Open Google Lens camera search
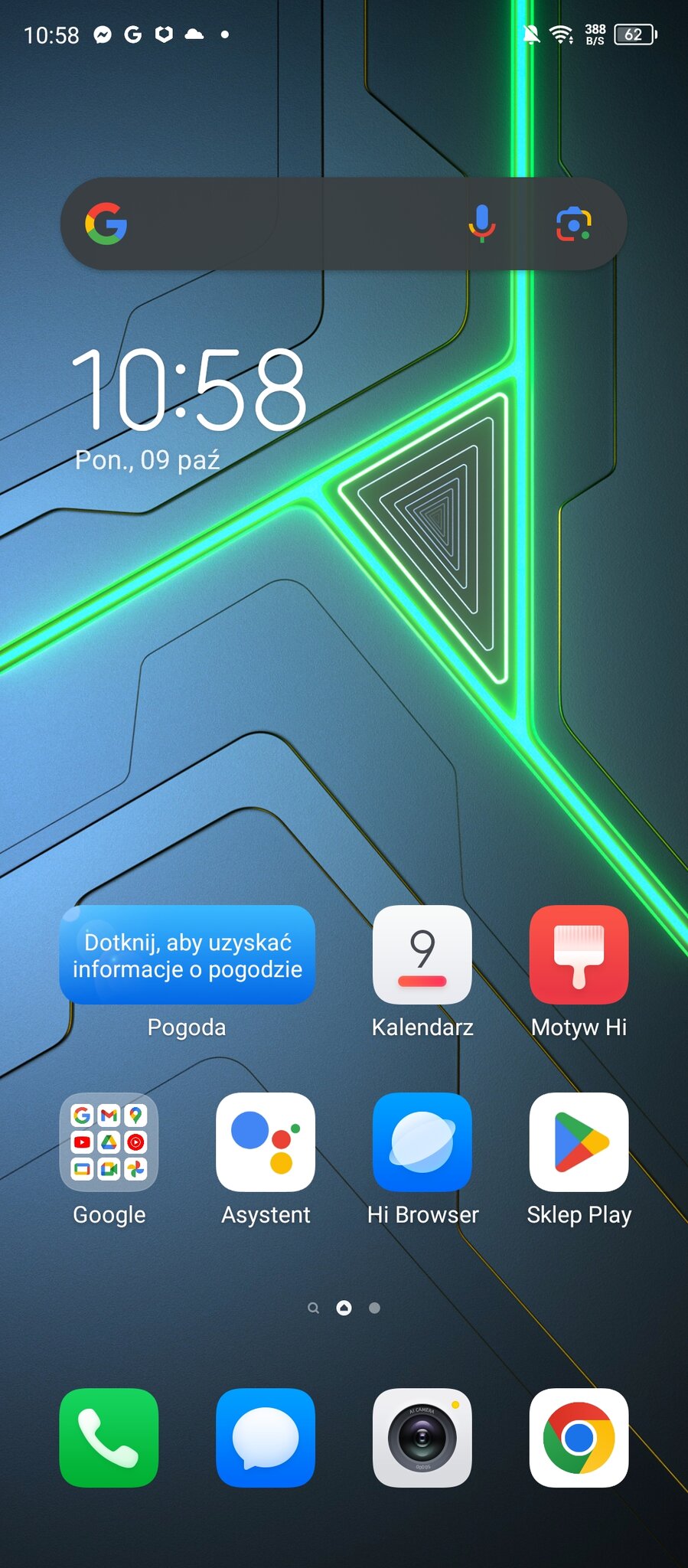The width and height of the screenshot is (688, 1568). pos(573,224)
